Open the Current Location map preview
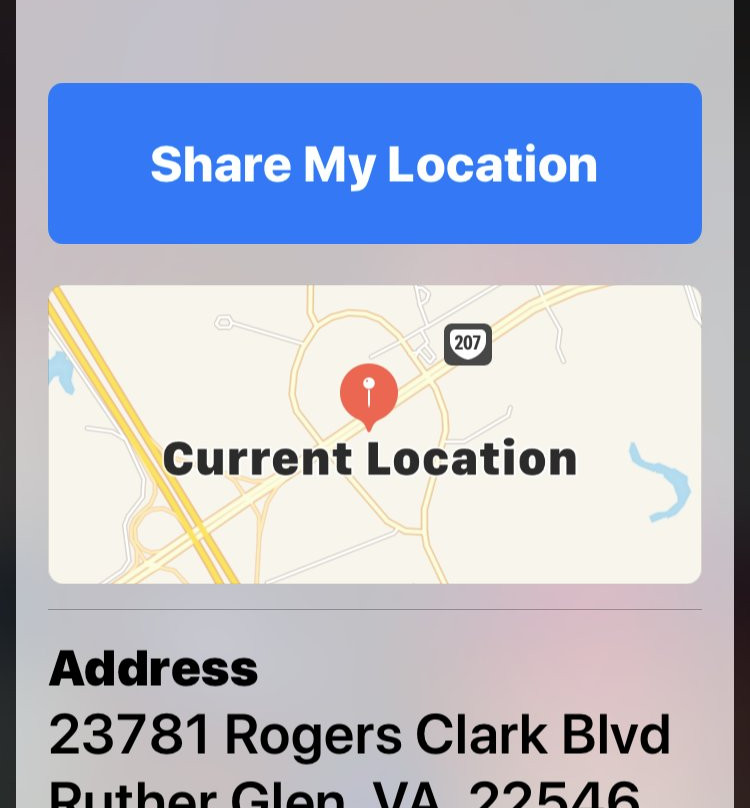The image size is (750, 808). coord(374,434)
